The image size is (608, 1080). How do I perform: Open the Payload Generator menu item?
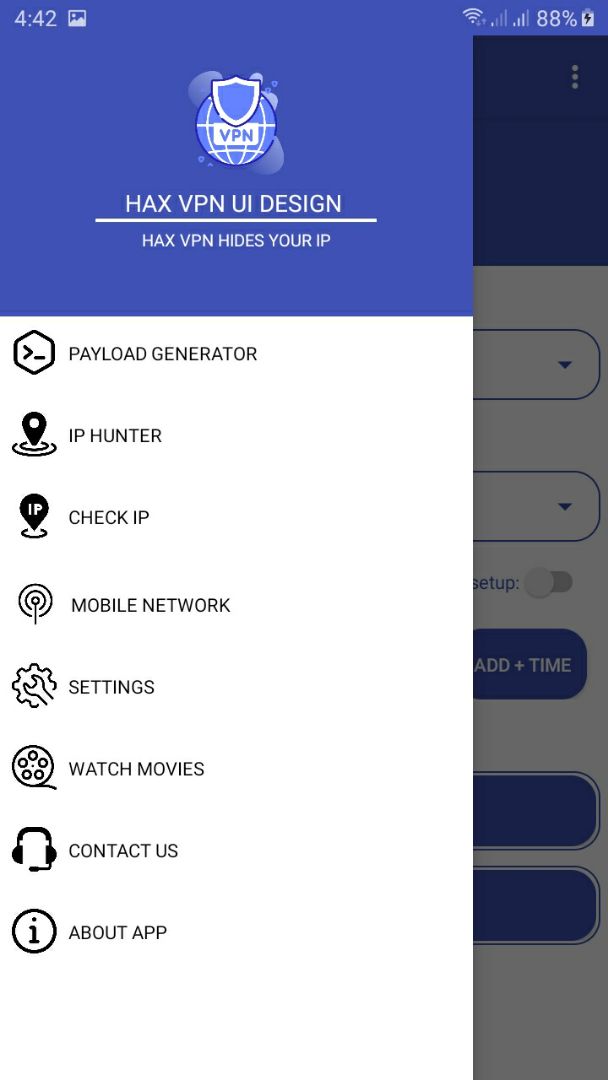pyautogui.click(x=162, y=354)
